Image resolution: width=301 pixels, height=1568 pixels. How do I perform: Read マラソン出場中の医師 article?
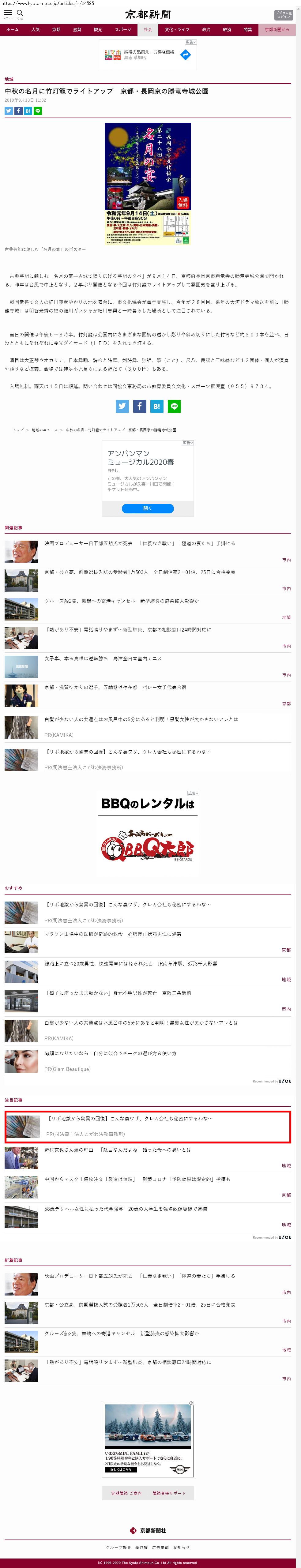(113, 934)
